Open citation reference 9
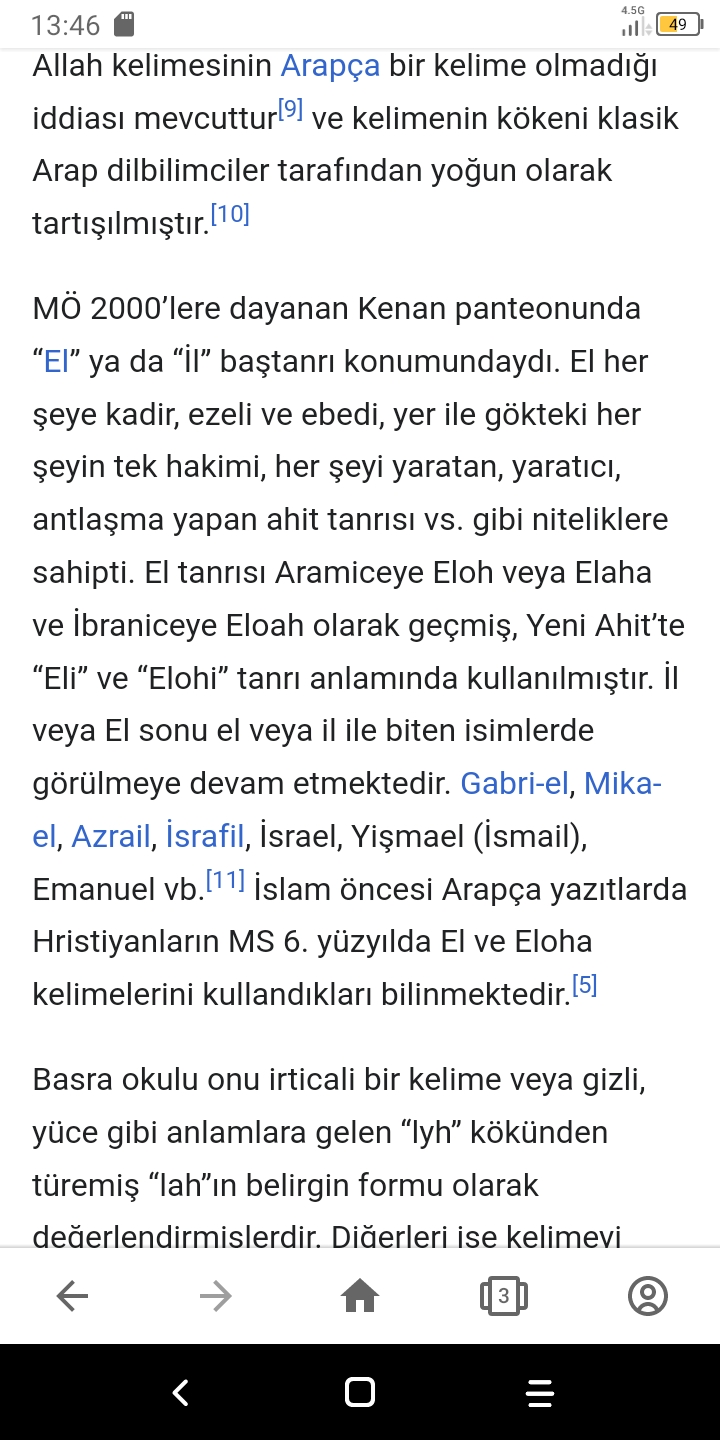720x1440 pixels. [x=290, y=110]
